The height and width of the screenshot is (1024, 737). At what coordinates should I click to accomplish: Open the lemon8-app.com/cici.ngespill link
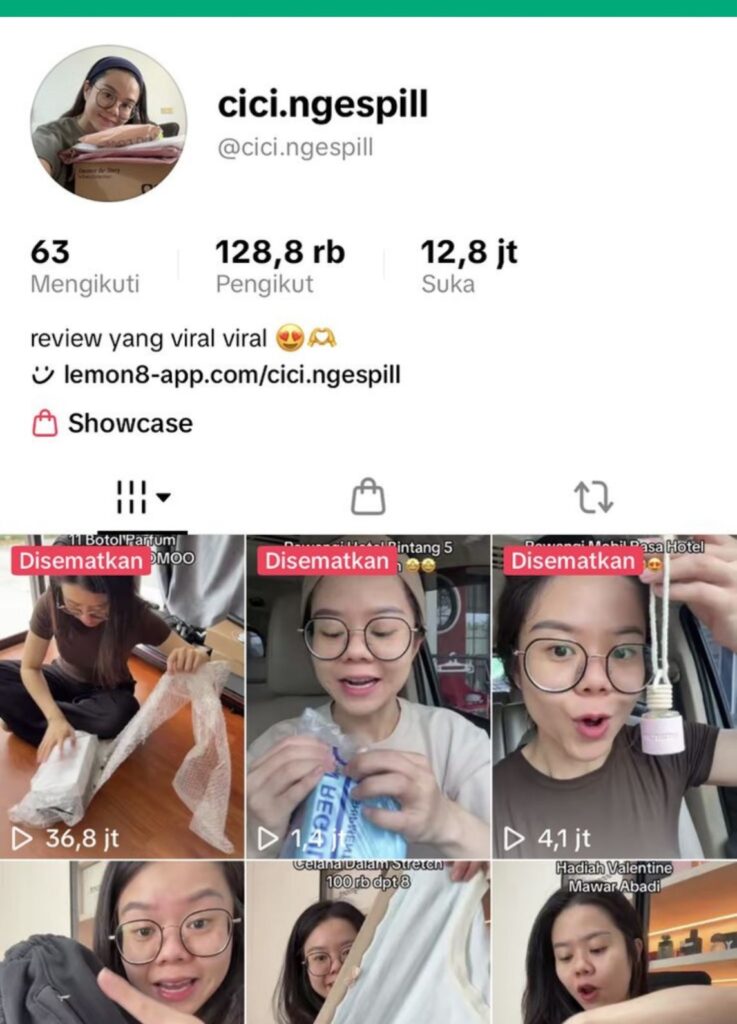coord(232,375)
